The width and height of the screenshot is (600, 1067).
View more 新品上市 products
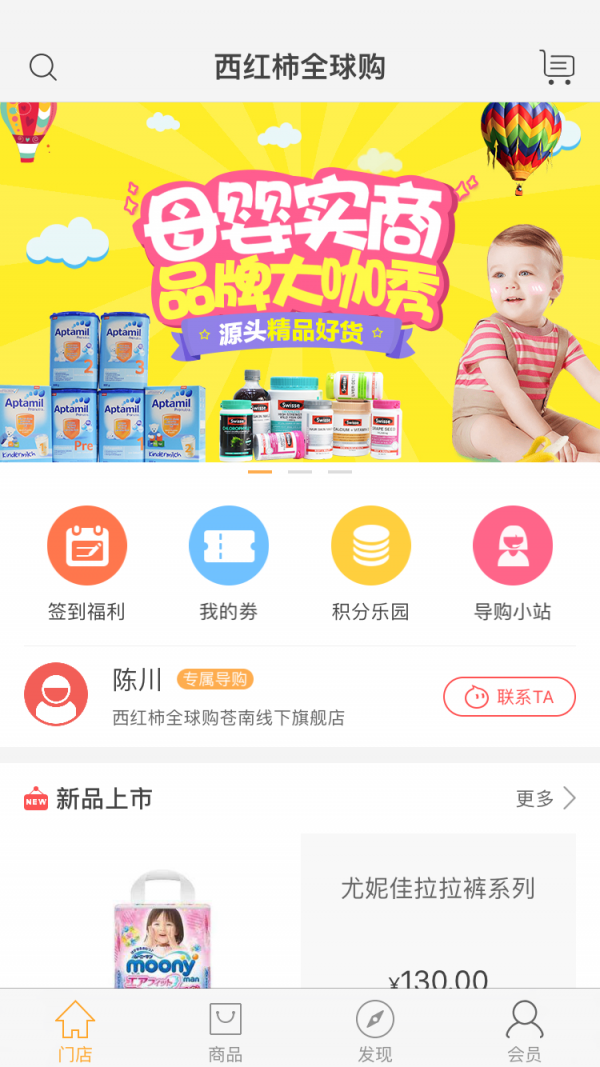click(546, 798)
